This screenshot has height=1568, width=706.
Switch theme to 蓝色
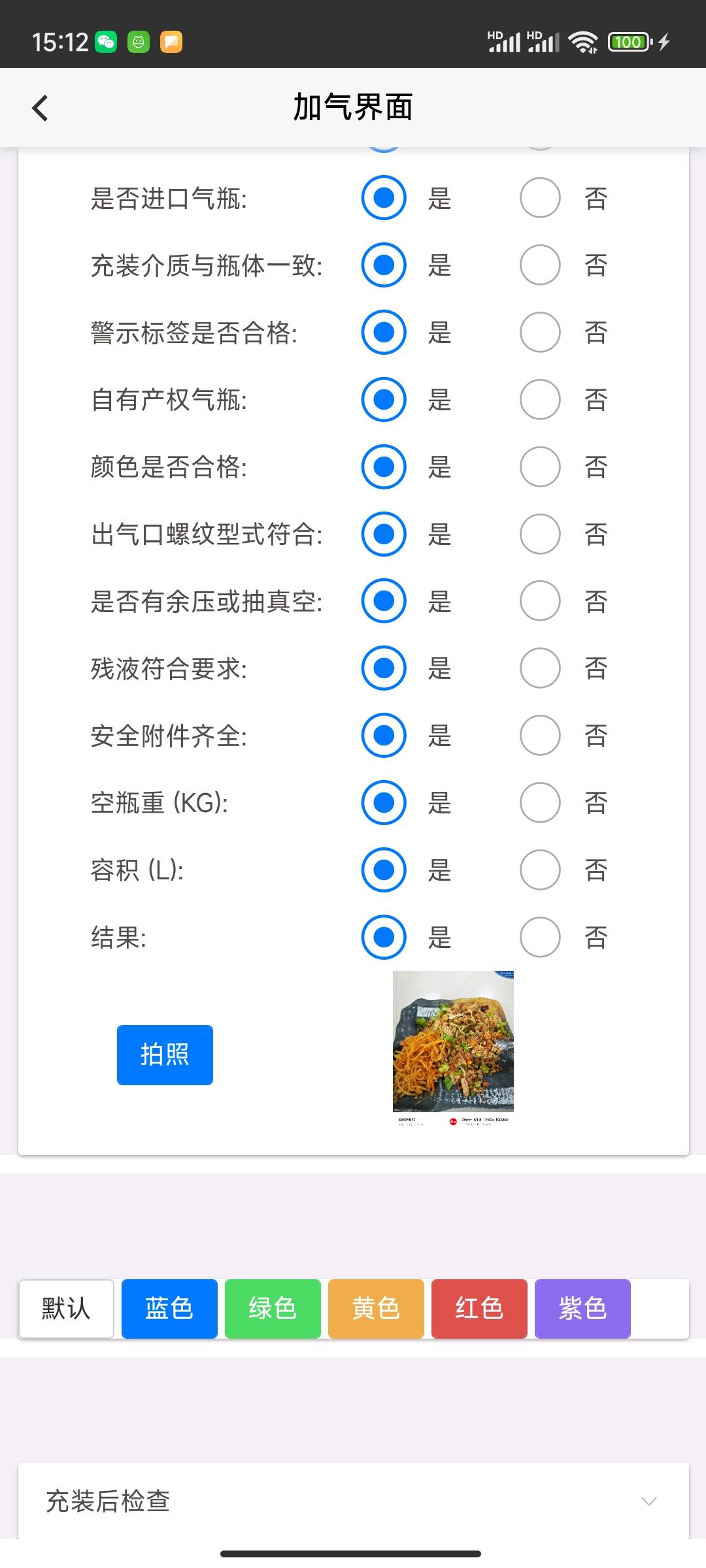tap(169, 1309)
